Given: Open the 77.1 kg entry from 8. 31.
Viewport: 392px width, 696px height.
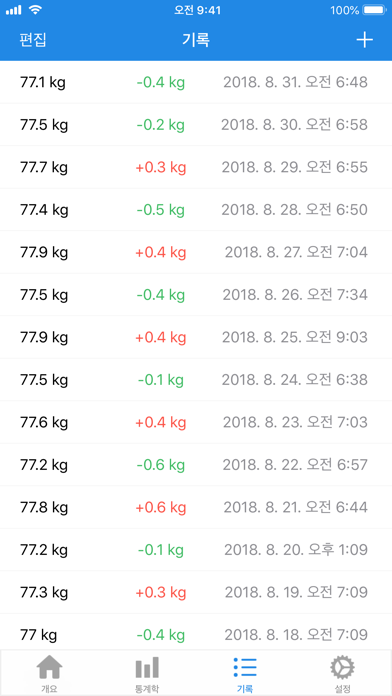Looking at the screenshot, I should coord(196,83).
